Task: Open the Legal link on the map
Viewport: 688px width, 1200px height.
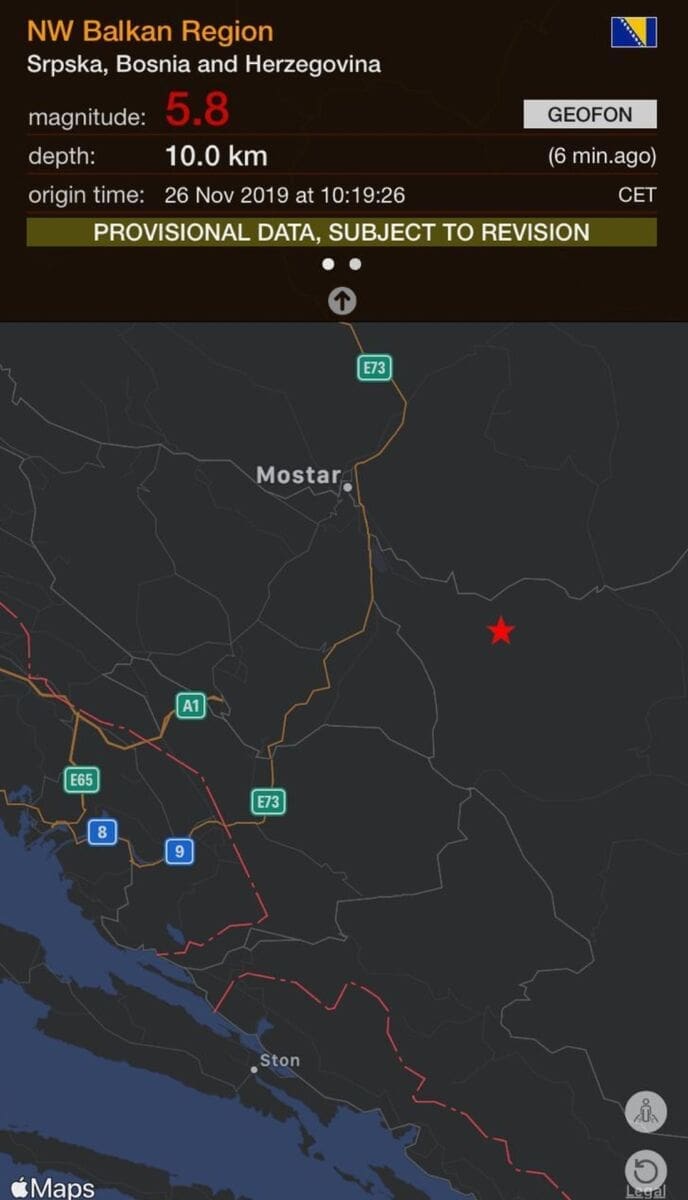Action: coord(645,1192)
